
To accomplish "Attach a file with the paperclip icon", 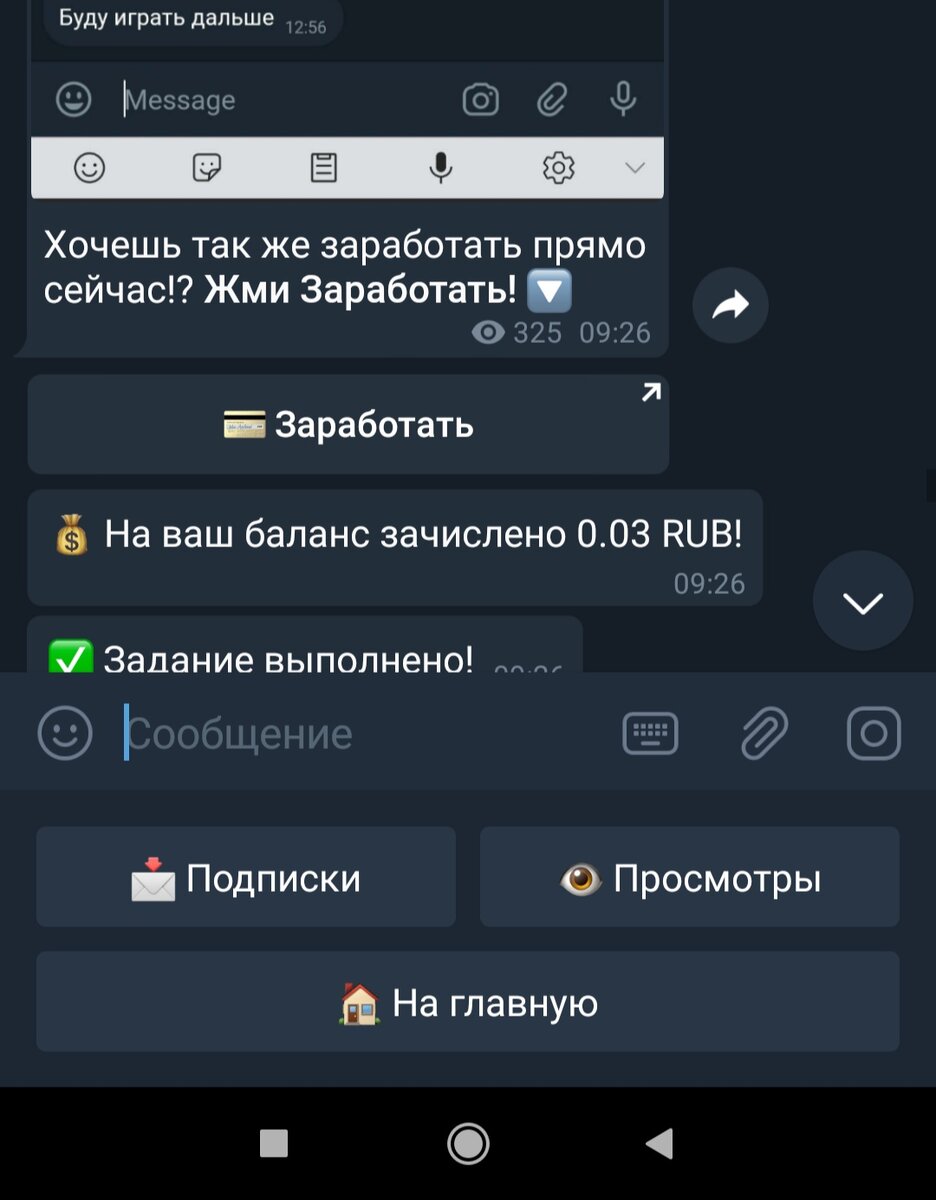I will [552, 99].
